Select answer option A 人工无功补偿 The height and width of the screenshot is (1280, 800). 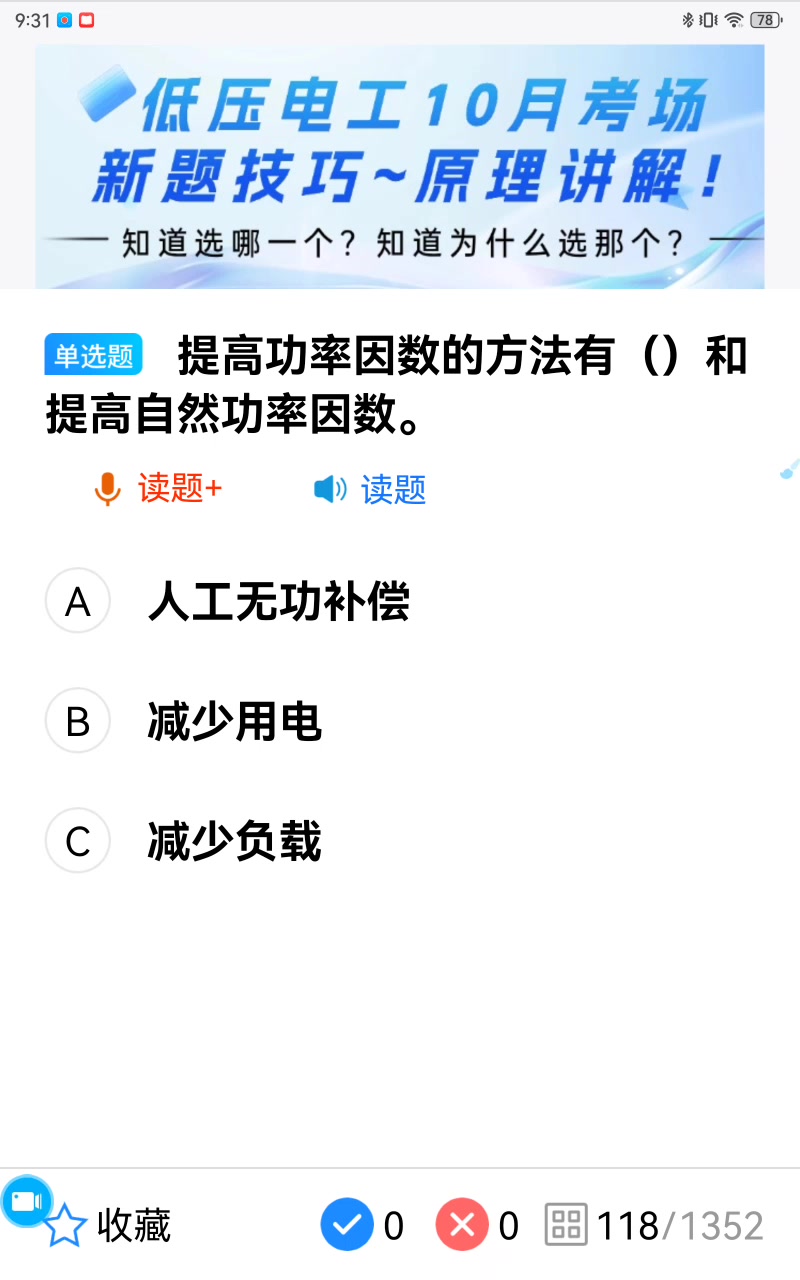(x=280, y=601)
